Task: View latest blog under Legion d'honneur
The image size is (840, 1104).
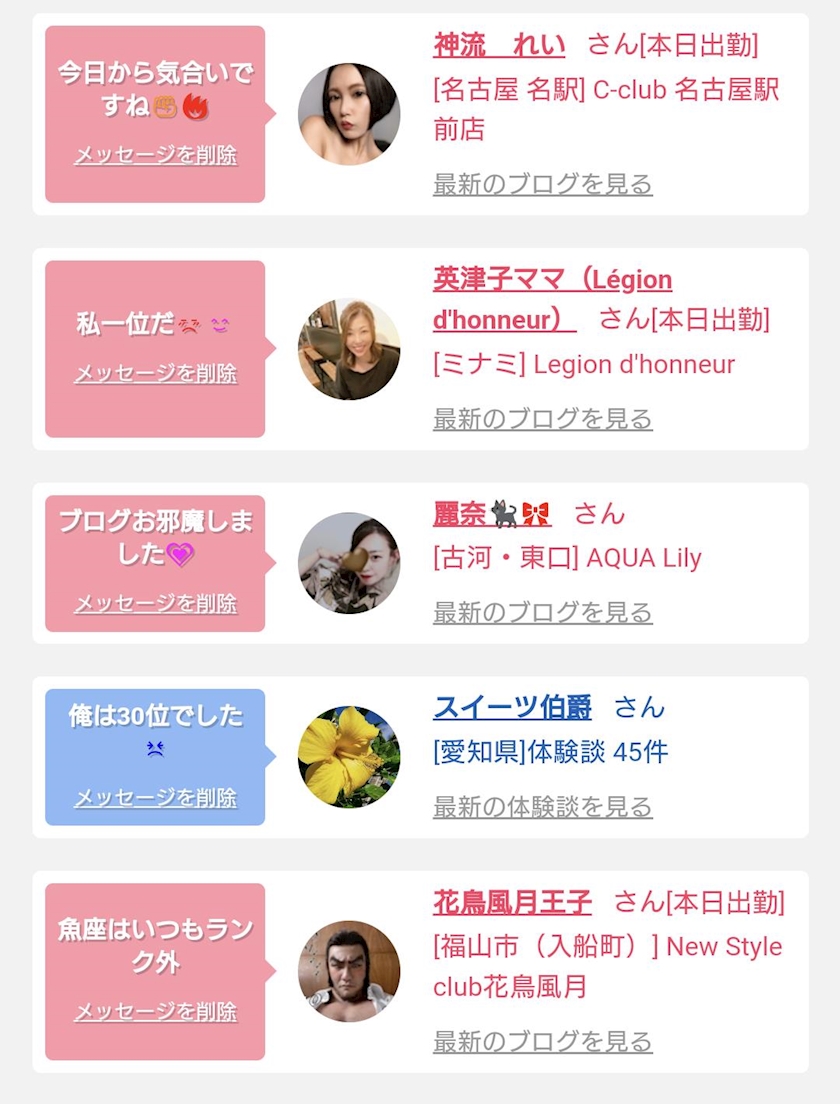Action: coord(542,419)
